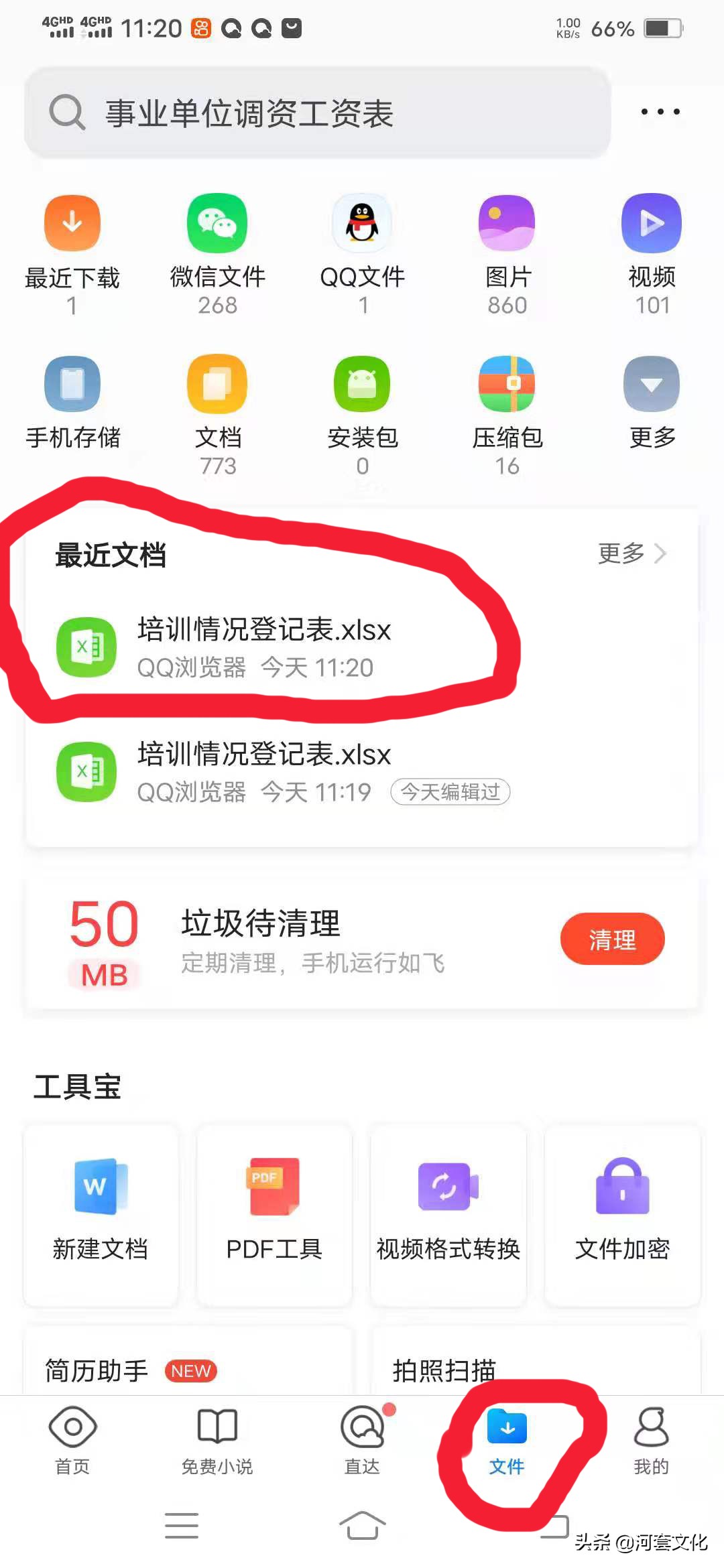The width and height of the screenshot is (724, 1568).
Task: Open the three-dot overflow menu
Action: coord(660,112)
